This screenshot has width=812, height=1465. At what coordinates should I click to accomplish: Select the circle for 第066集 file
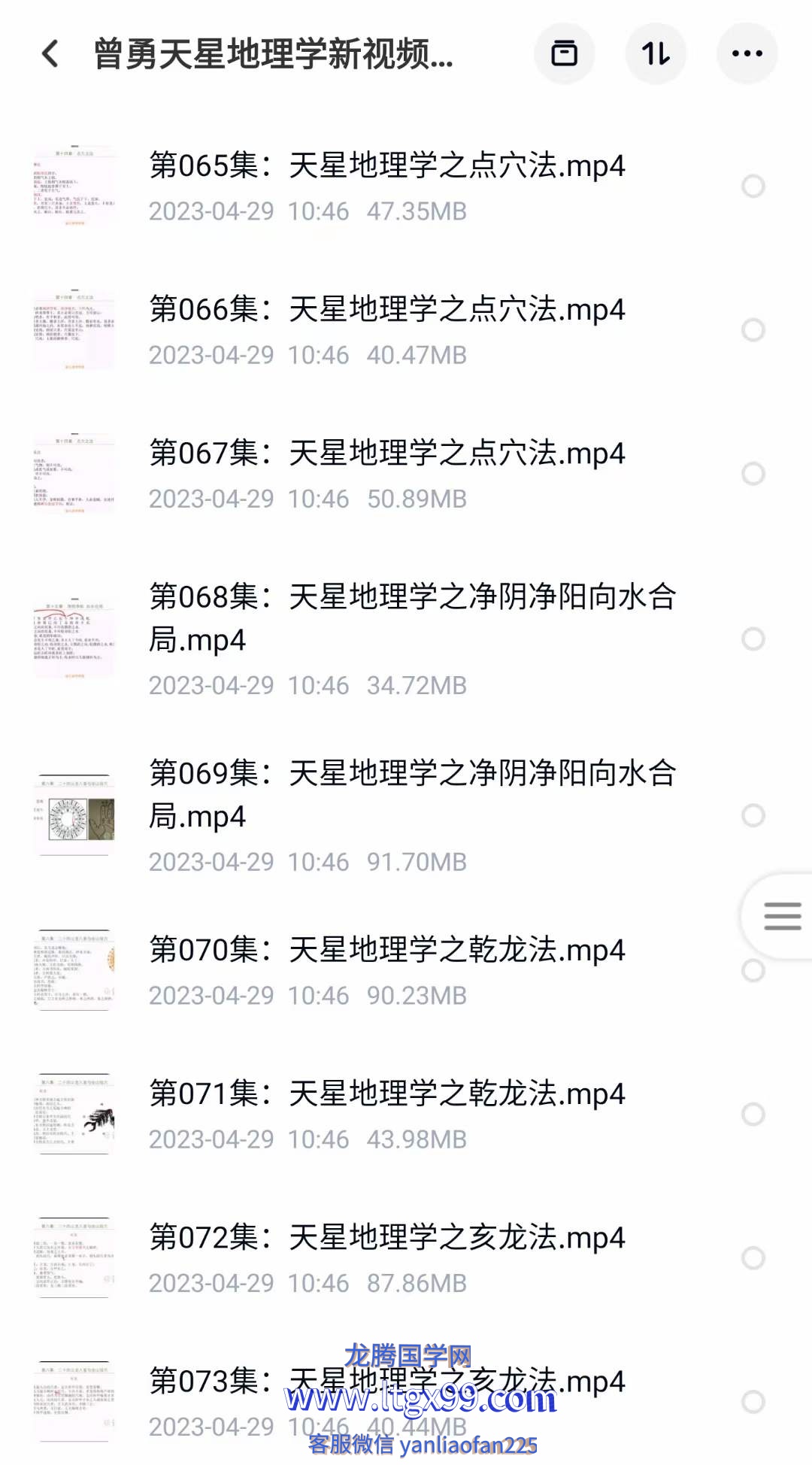pyautogui.click(x=753, y=330)
